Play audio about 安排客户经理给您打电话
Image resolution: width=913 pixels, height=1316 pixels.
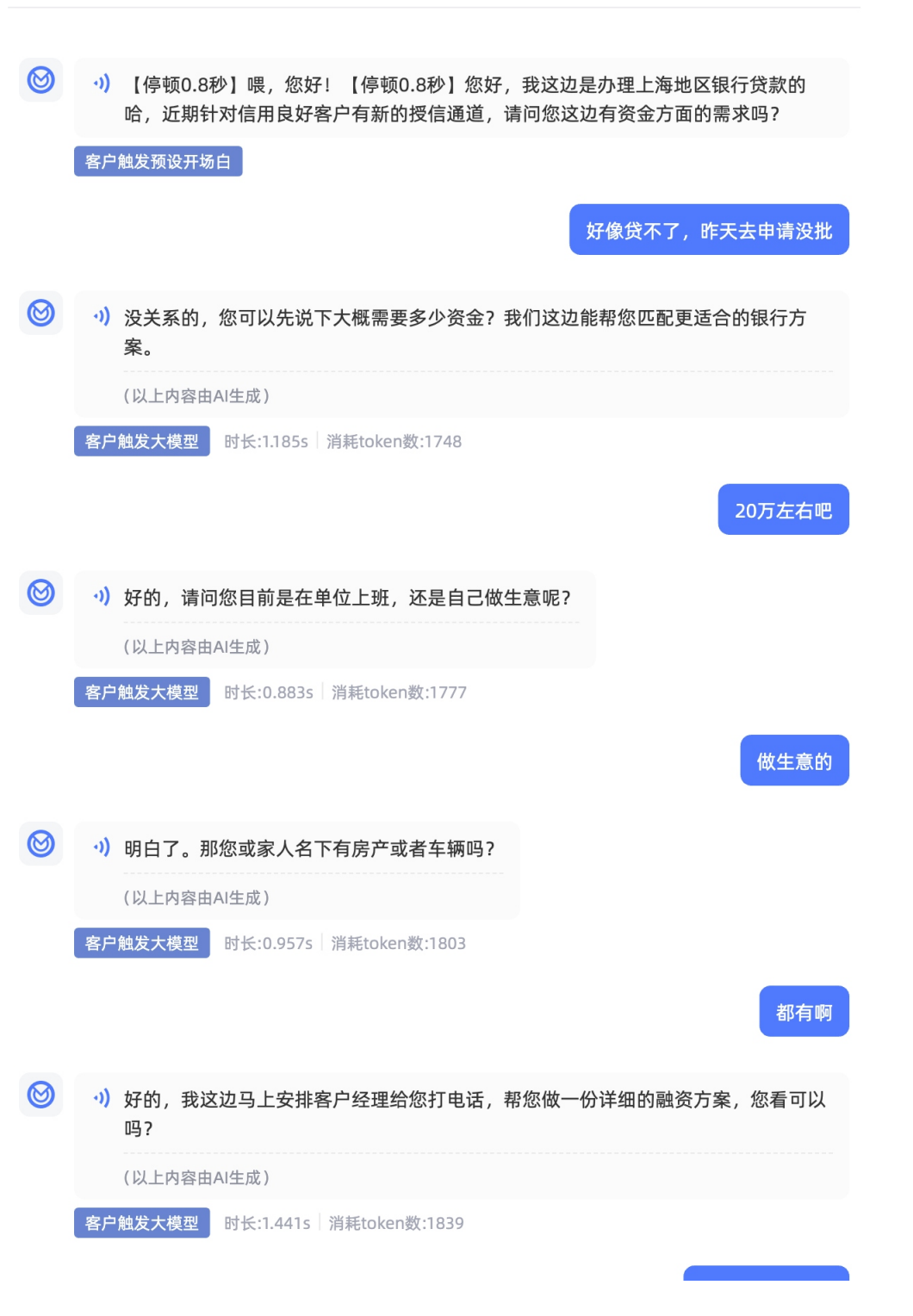(102, 1098)
